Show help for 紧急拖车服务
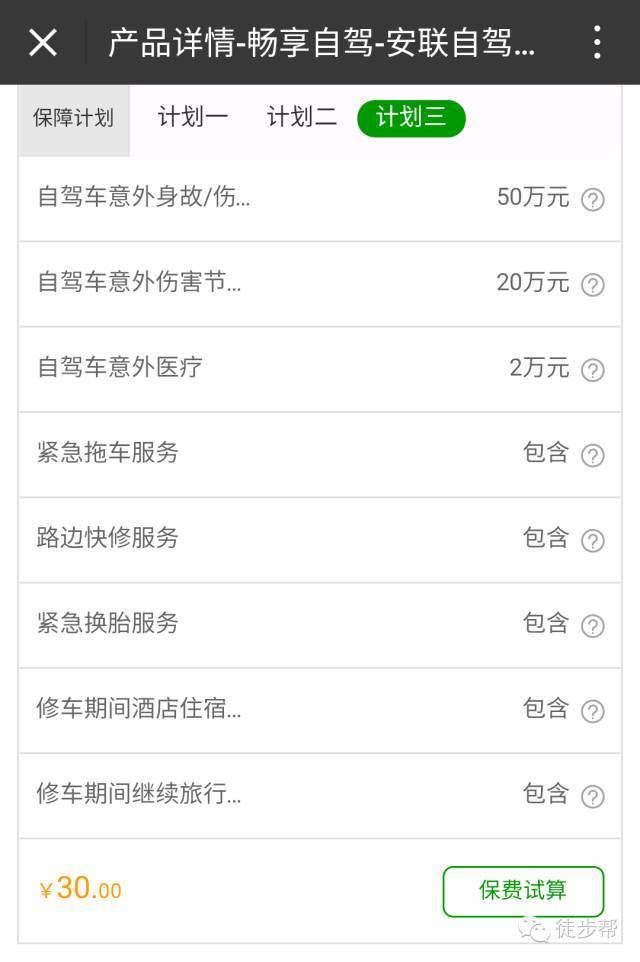640x962 pixels. pos(593,455)
